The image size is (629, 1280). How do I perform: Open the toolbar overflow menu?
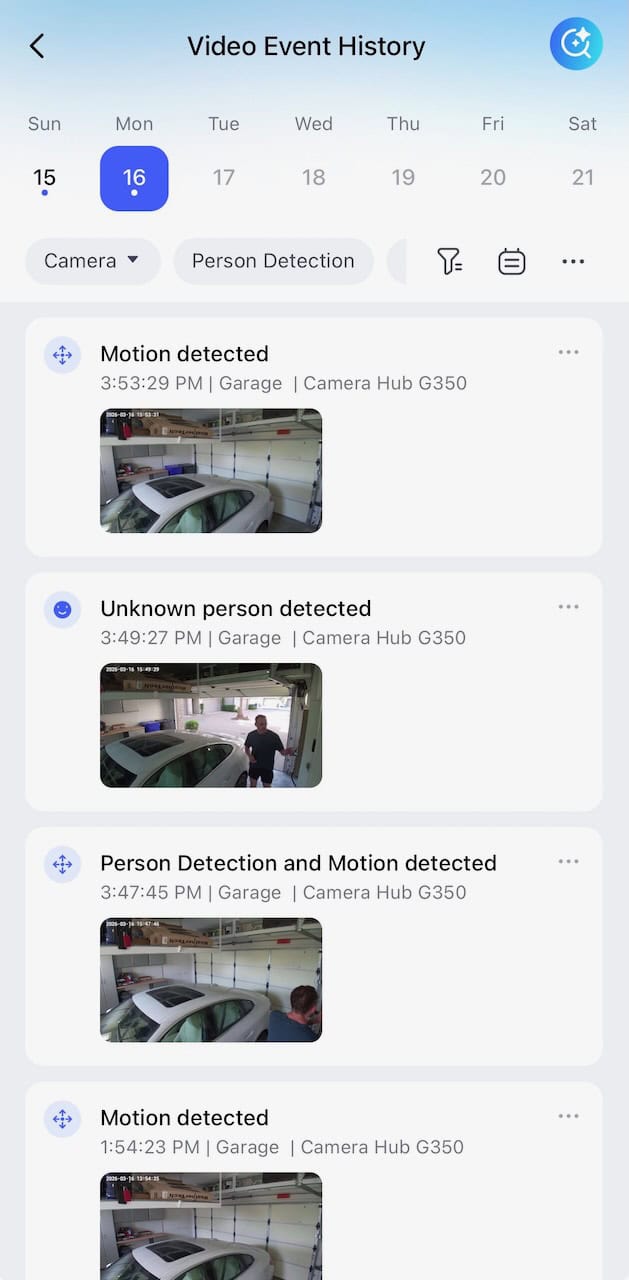[x=572, y=262]
